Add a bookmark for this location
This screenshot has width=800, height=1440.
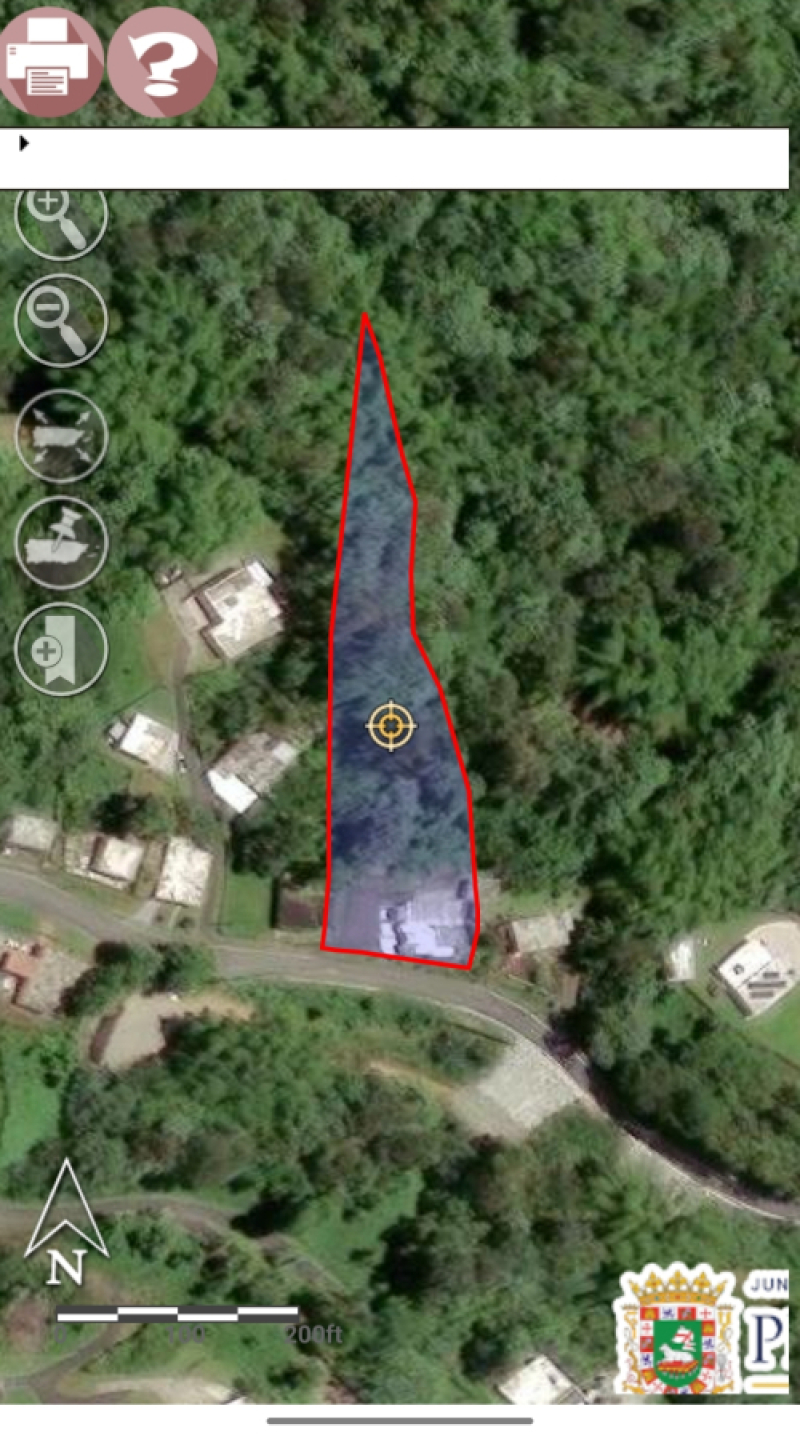(x=61, y=650)
